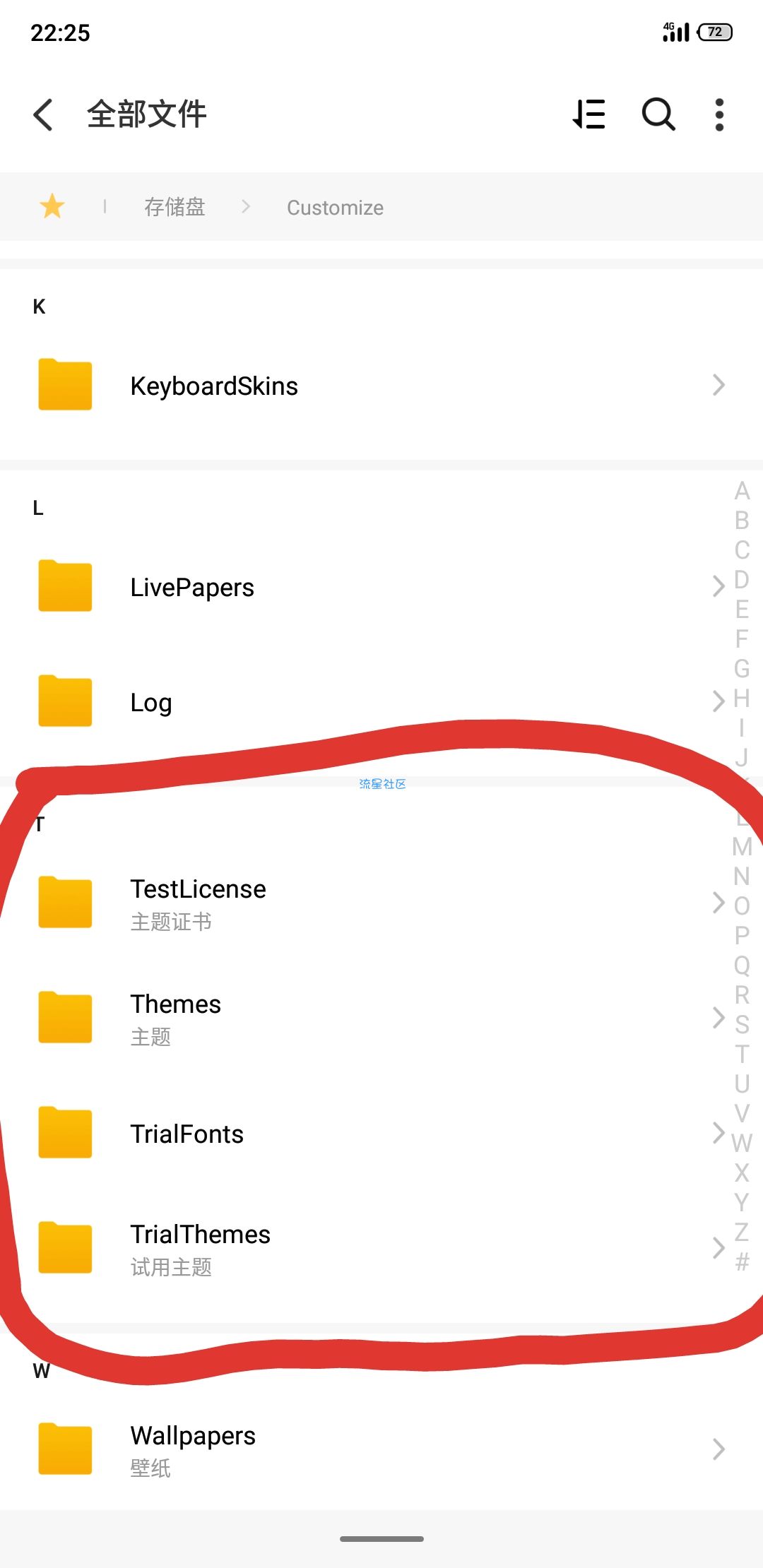763x1568 pixels.
Task: Go back from 全部文件
Action: (44, 114)
